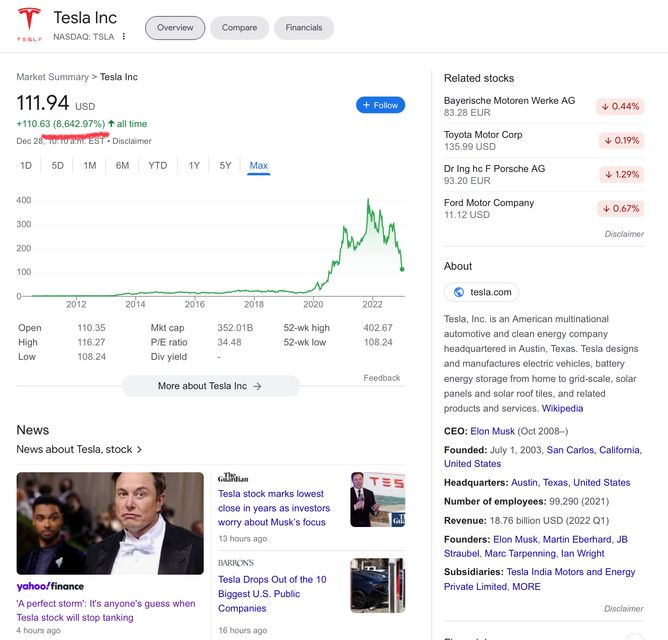
Task: Open Ford Motor Company stock
Action: 489,203
